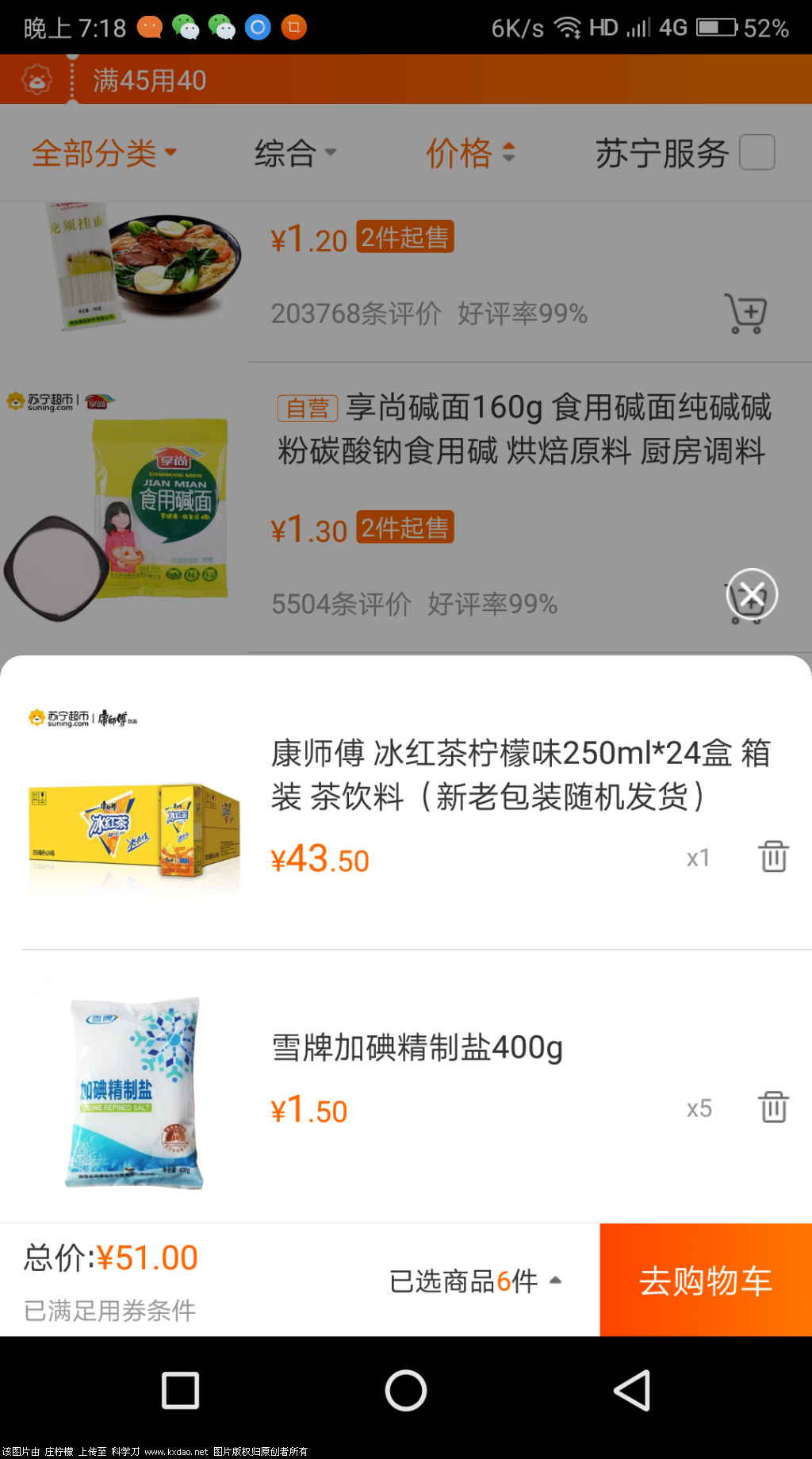Delete the 康师傅冰红茶 item with trash icon
Viewport: 812px width, 1459px height.
[x=773, y=857]
